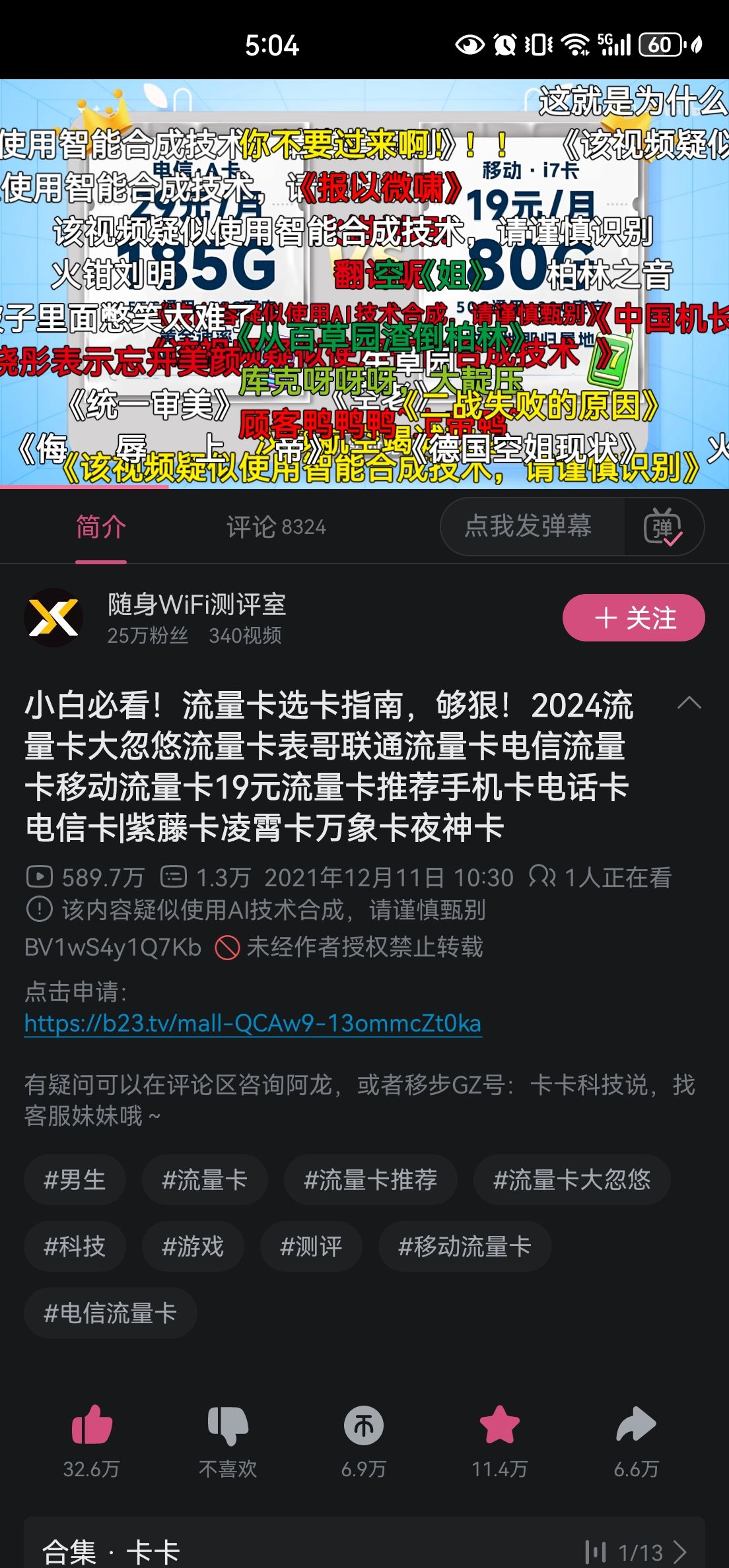Toggle the danmaku 弹 switch icon
Screen dimensions: 729x1568
(x=662, y=527)
